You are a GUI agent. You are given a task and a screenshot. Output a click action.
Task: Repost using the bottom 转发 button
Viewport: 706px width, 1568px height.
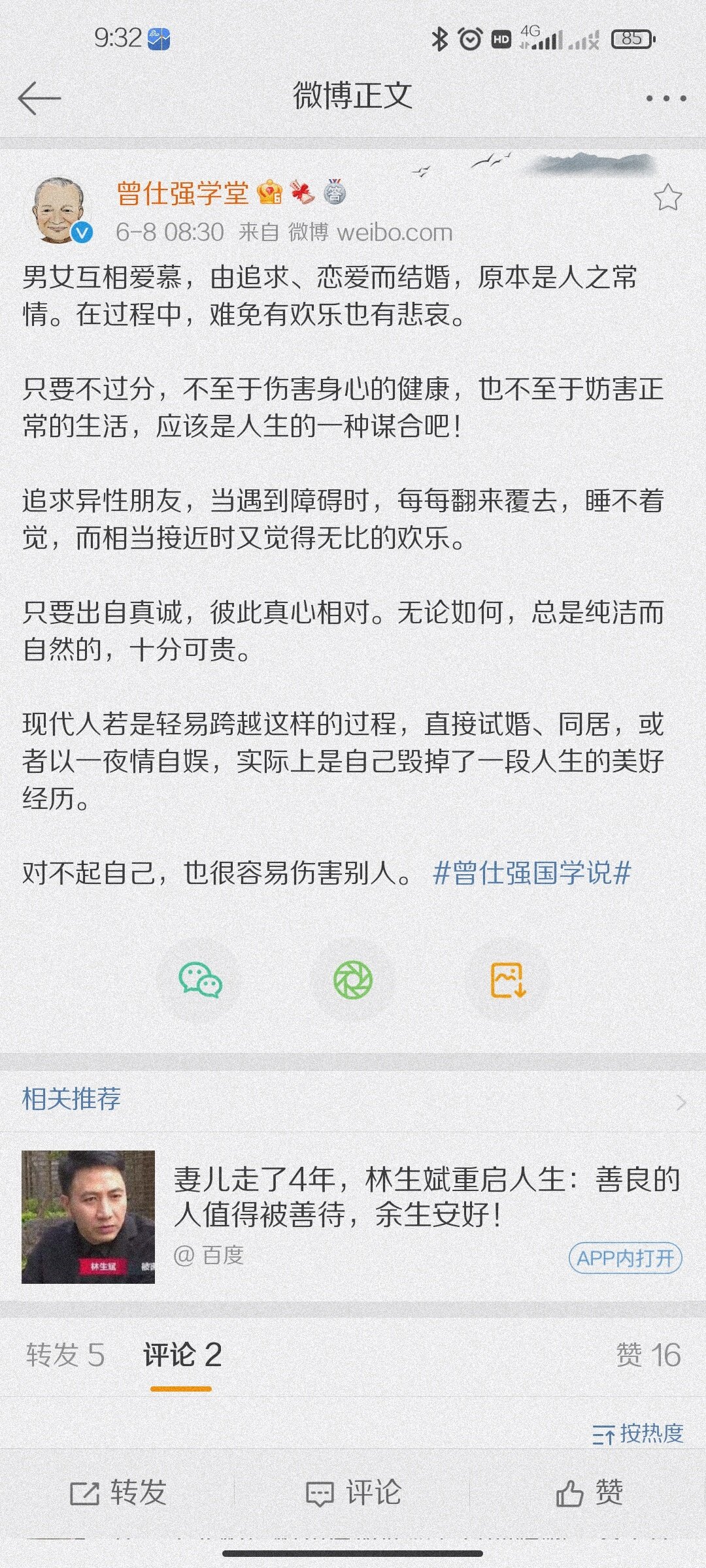(x=118, y=1493)
